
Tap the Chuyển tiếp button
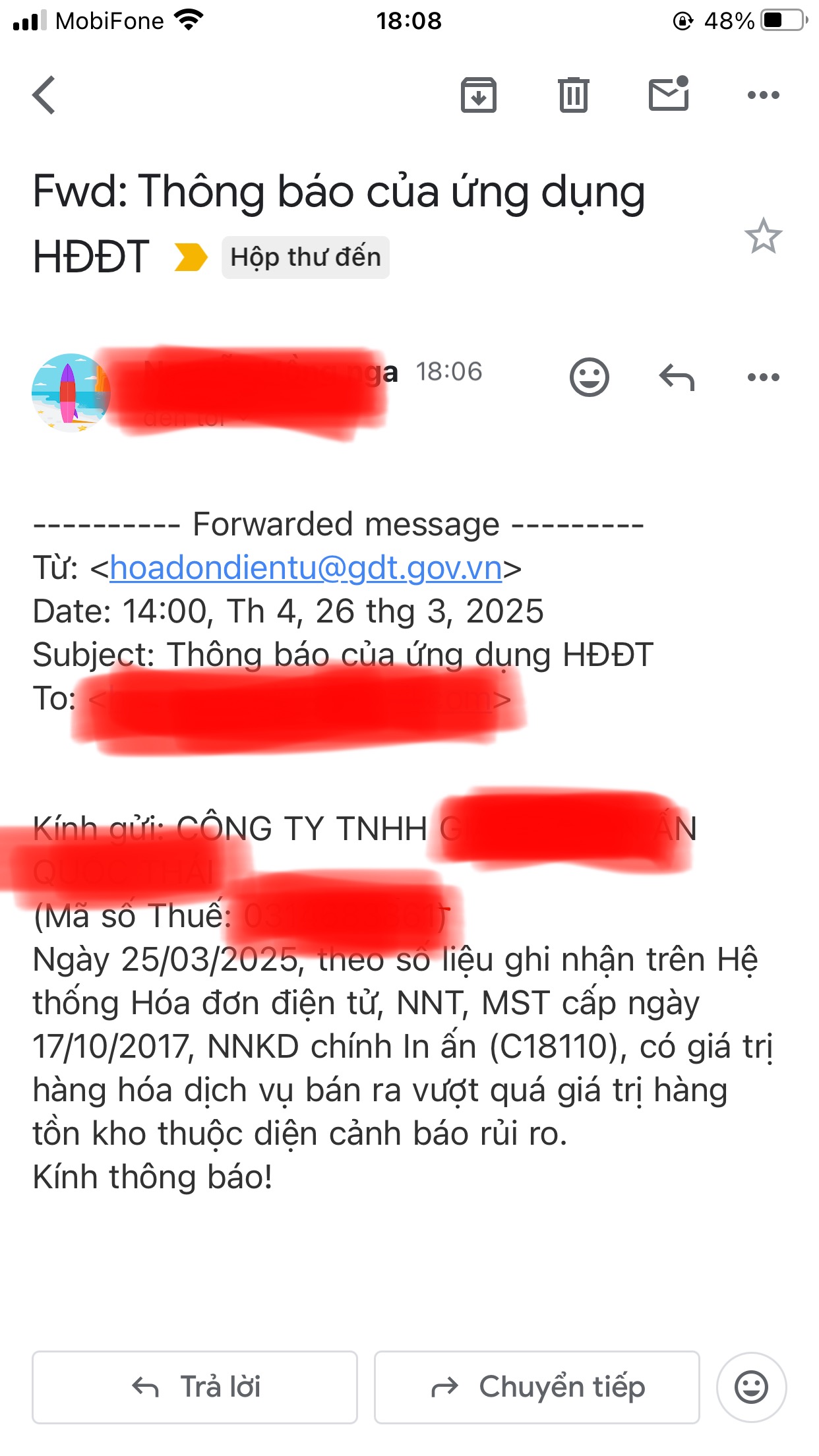point(537,1387)
